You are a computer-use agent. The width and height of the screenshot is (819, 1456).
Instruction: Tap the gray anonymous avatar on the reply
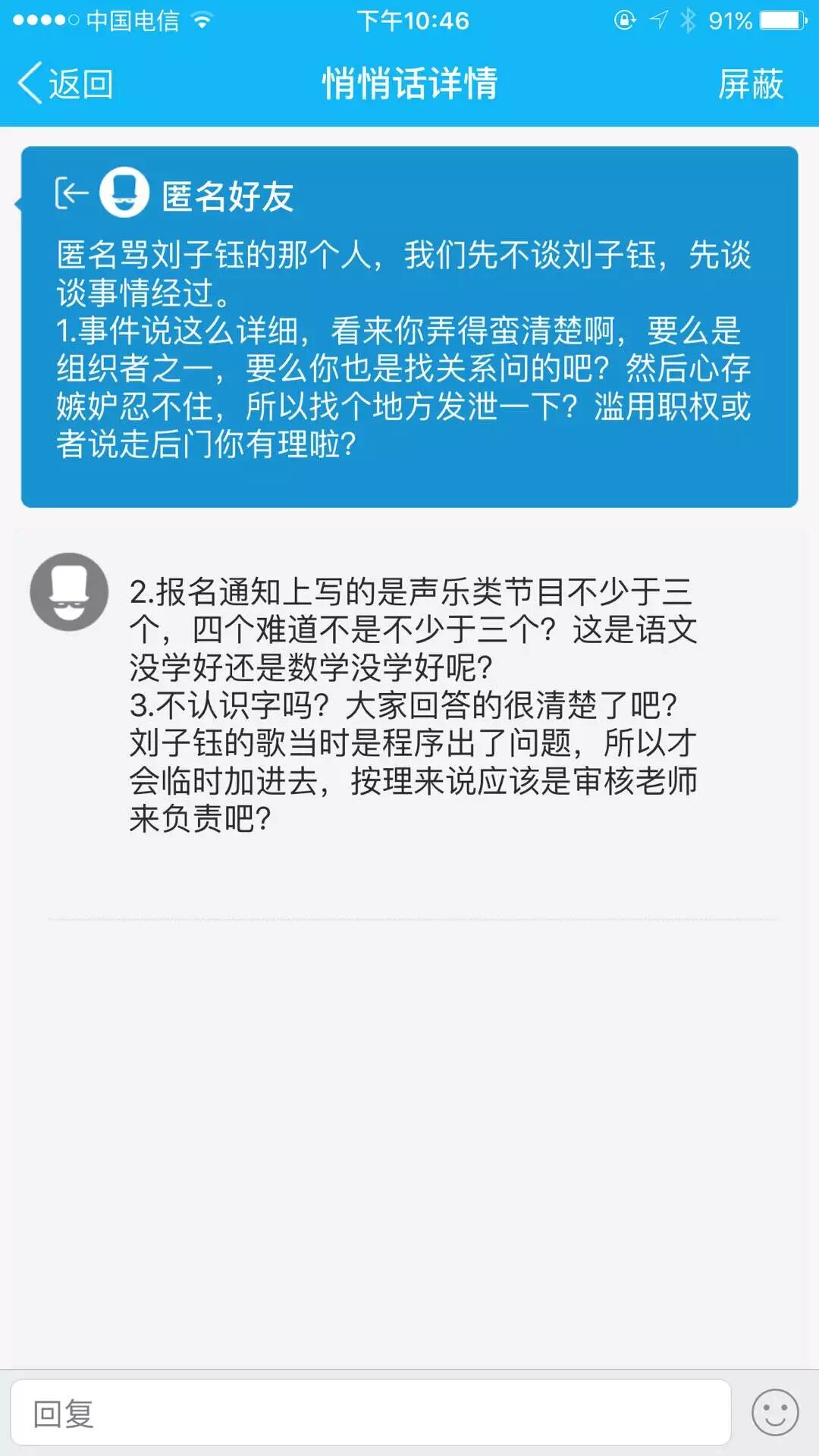coord(69,591)
